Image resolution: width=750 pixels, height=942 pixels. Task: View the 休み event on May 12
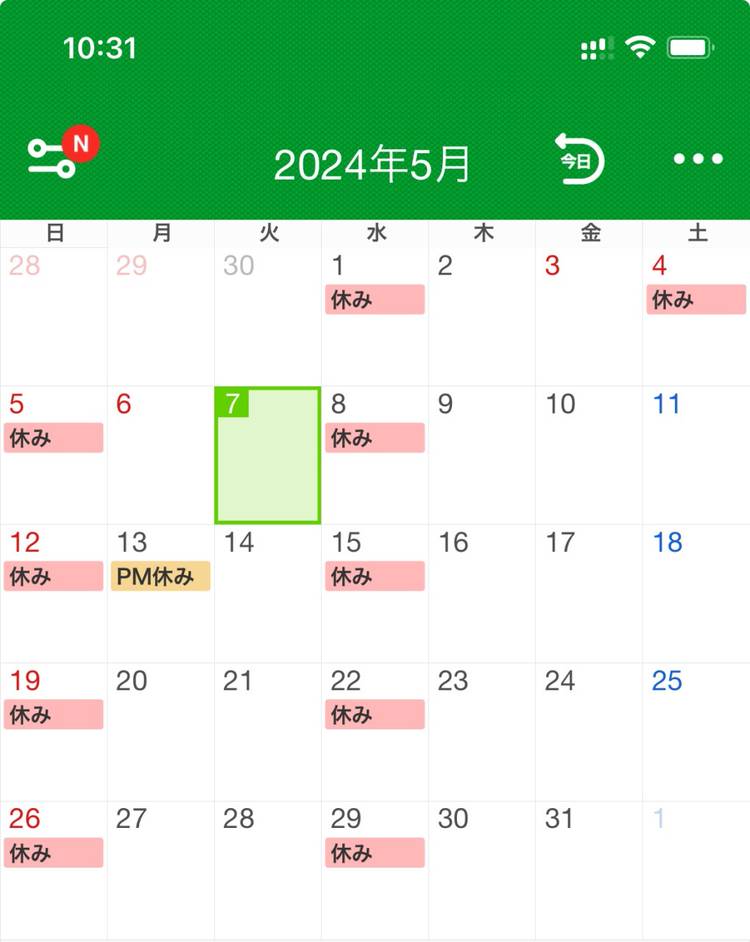pos(54,576)
